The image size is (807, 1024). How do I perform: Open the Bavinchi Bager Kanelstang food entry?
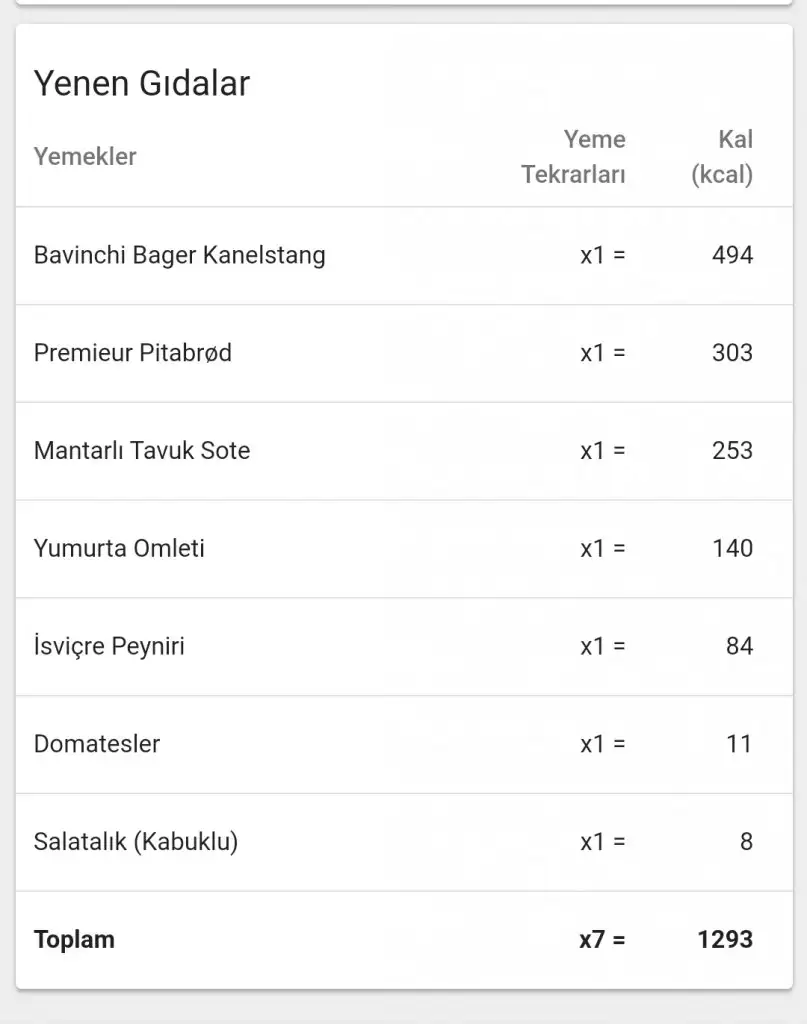tap(180, 256)
